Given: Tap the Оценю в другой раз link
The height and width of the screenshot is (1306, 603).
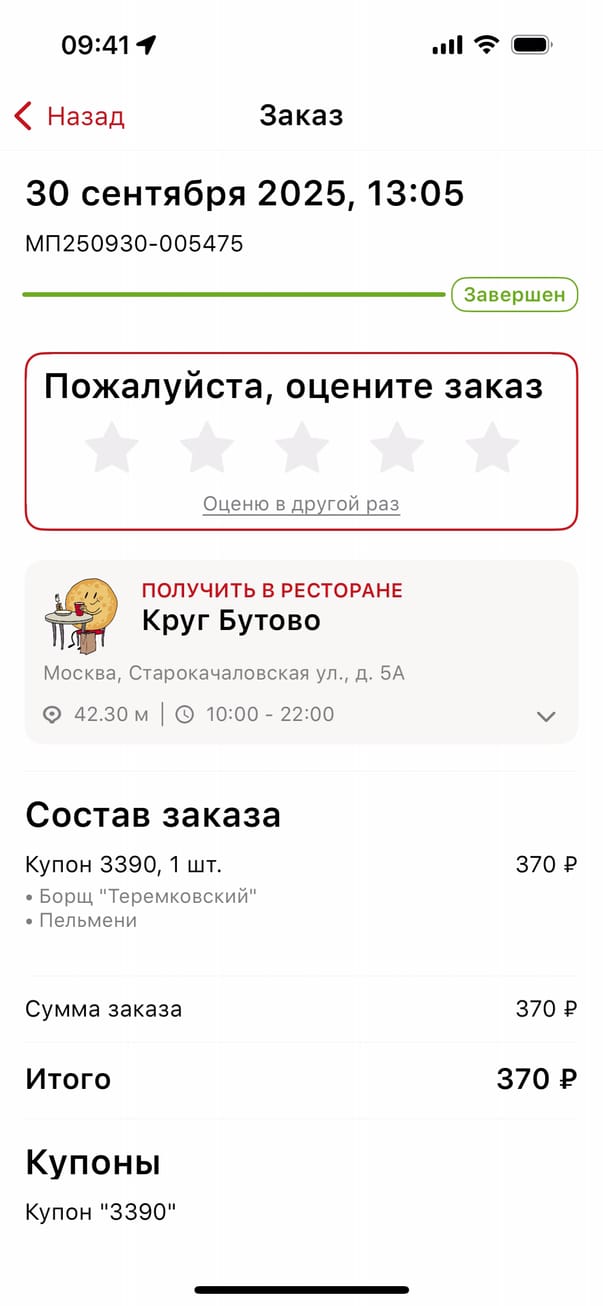Looking at the screenshot, I should (301, 504).
